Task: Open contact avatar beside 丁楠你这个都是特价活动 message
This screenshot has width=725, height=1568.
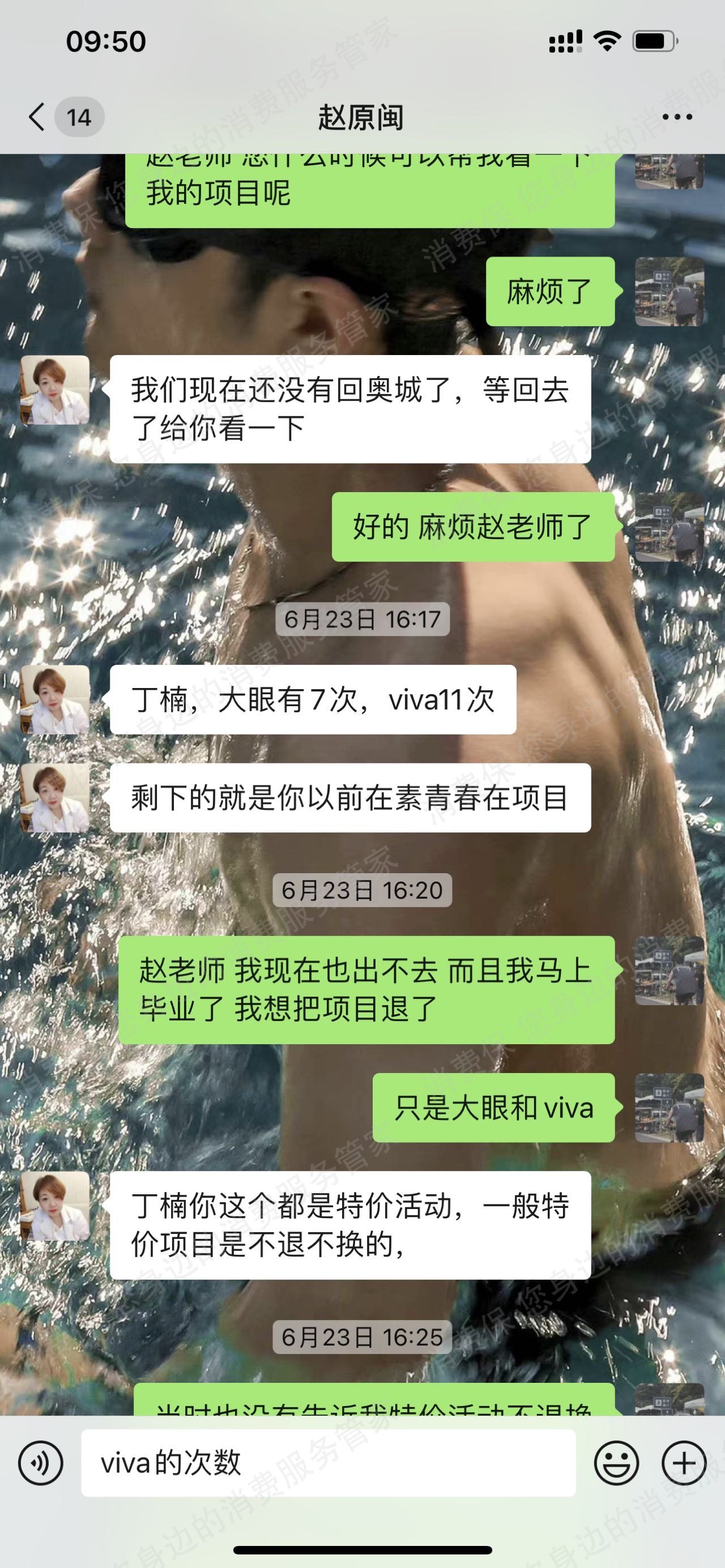Action: coord(56,1206)
